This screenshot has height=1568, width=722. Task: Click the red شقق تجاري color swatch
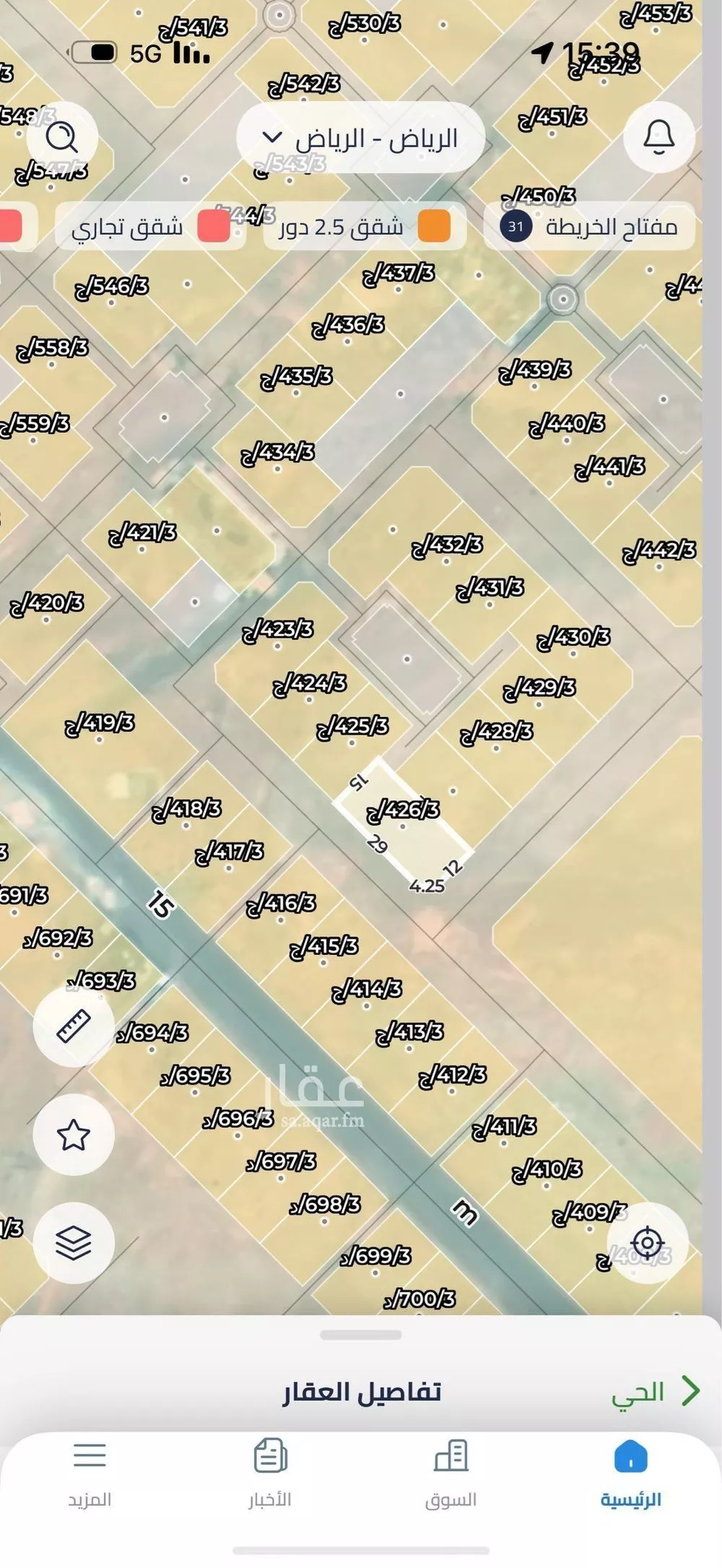215,227
